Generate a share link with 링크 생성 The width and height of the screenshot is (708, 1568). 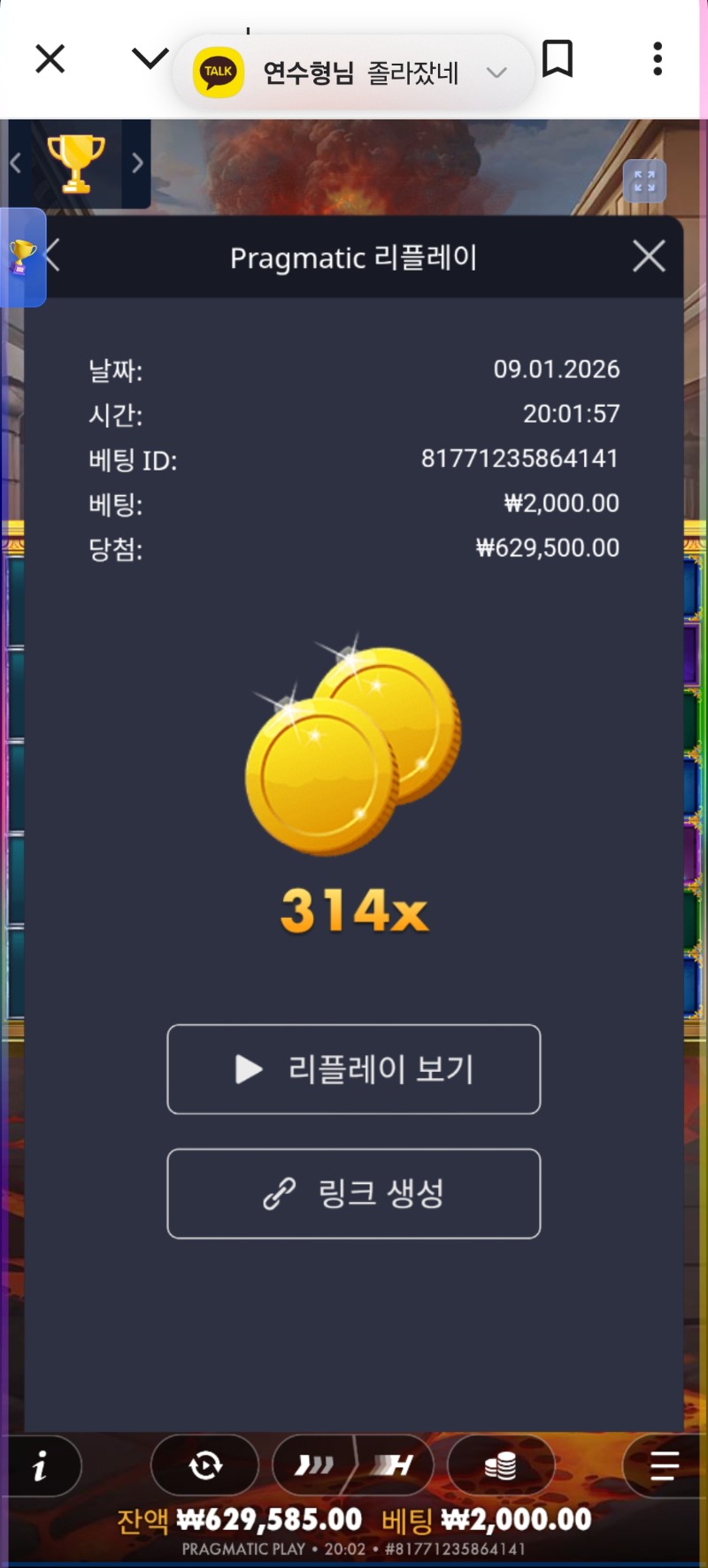point(354,1194)
